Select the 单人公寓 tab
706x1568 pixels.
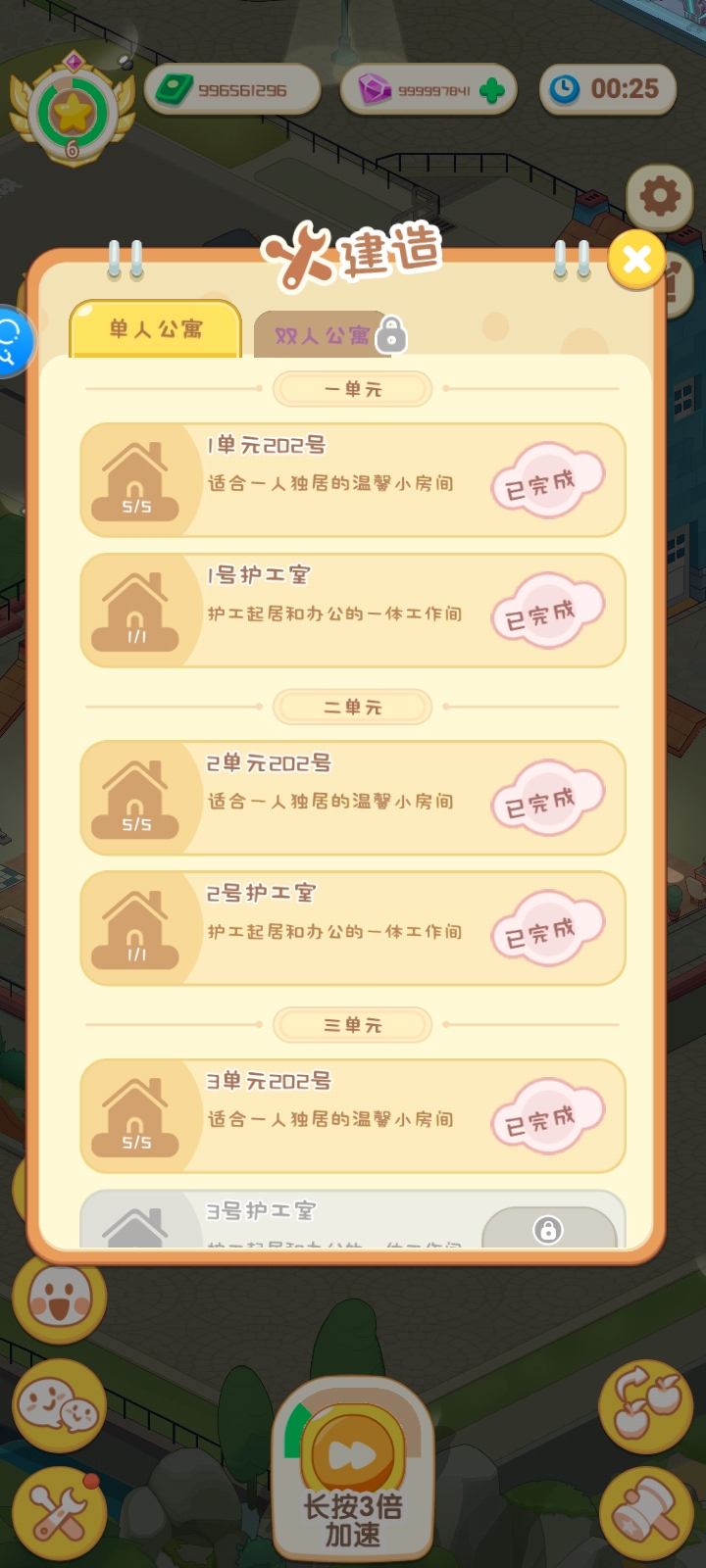point(155,329)
